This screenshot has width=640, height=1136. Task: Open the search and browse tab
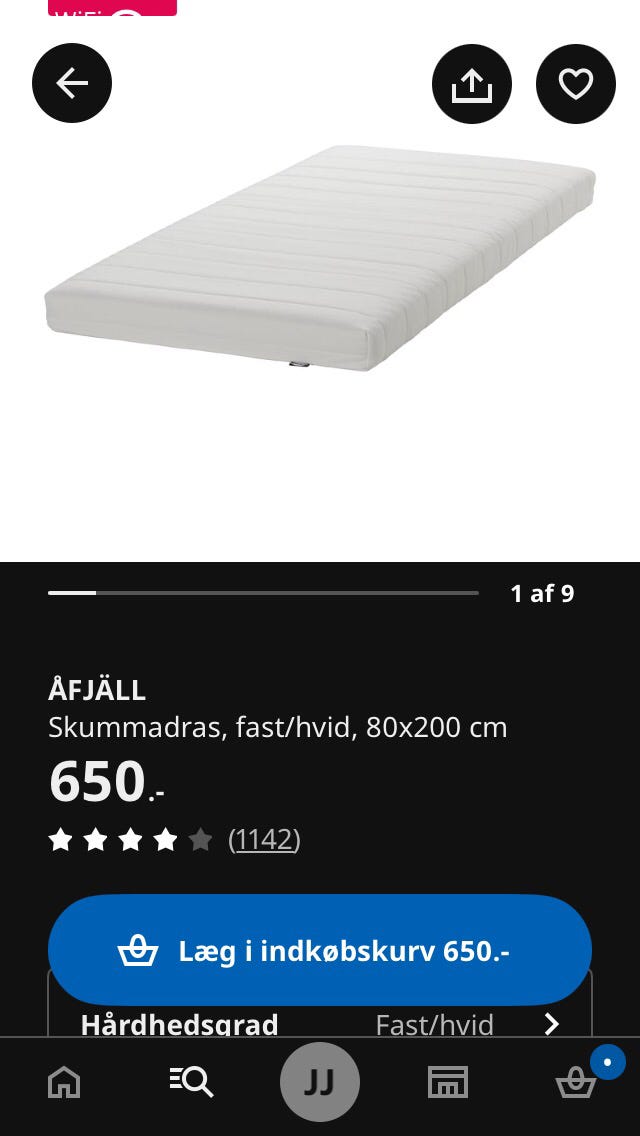click(x=191, y=1082)
